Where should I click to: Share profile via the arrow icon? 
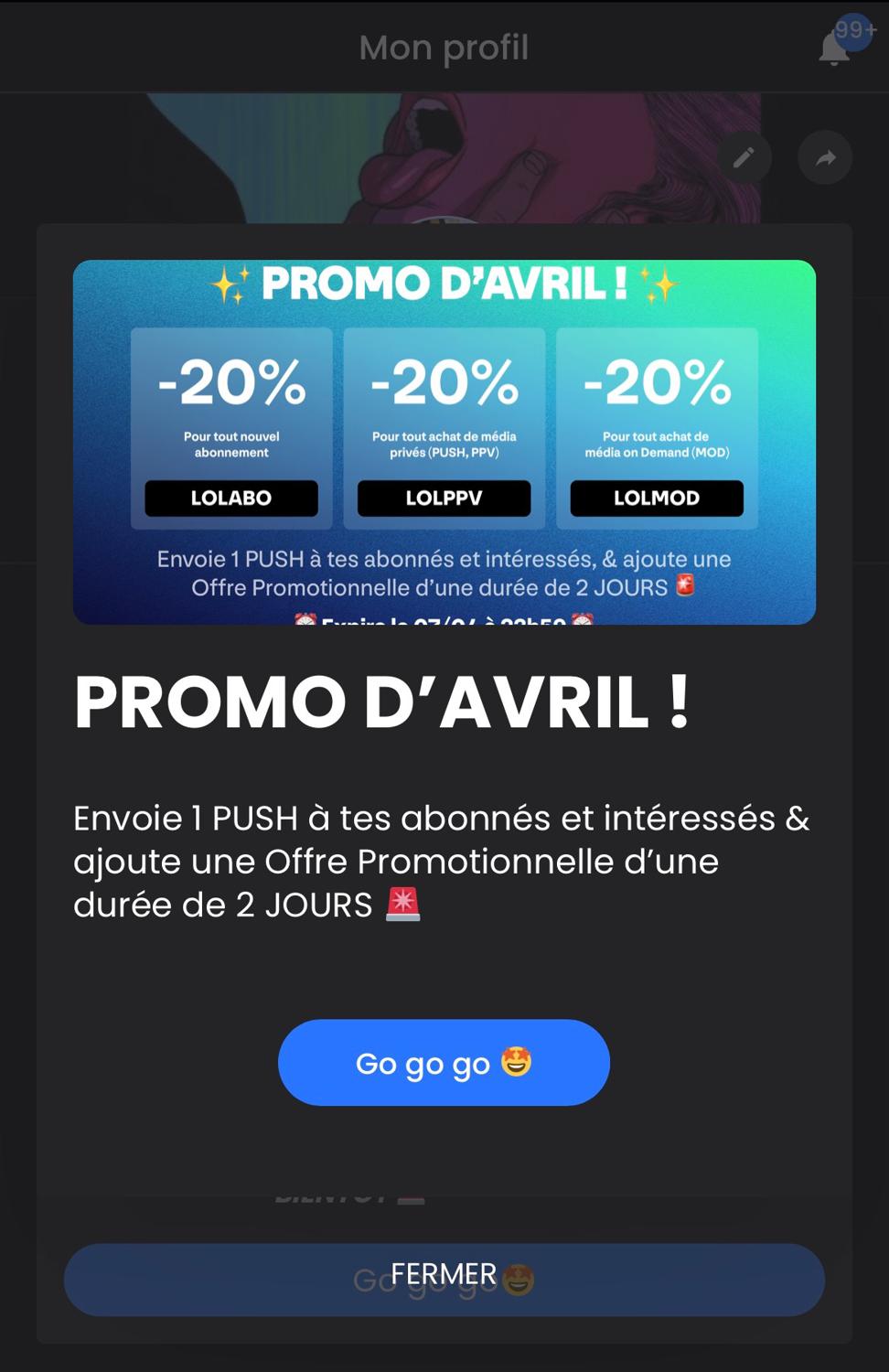pos(825,158)
